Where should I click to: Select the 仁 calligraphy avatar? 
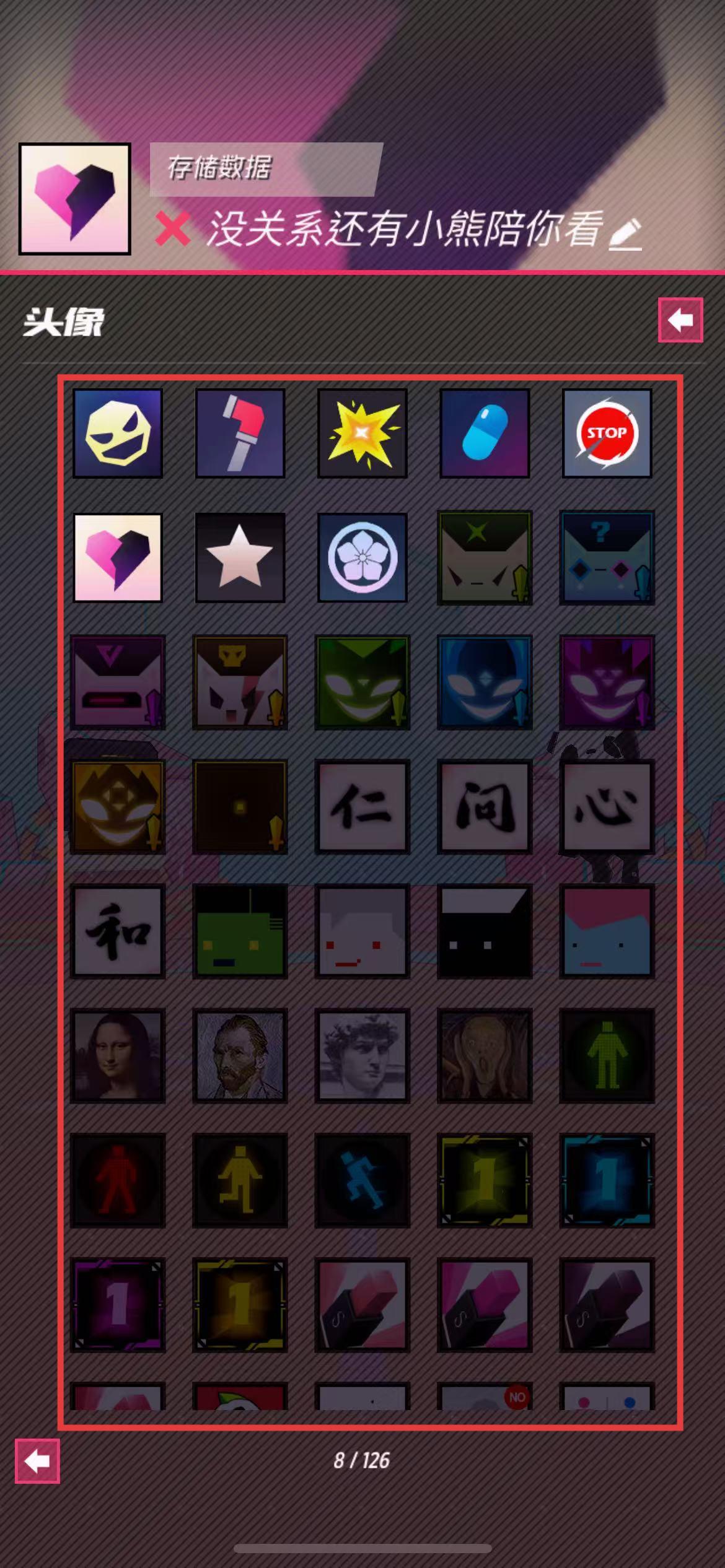point(362,807)
